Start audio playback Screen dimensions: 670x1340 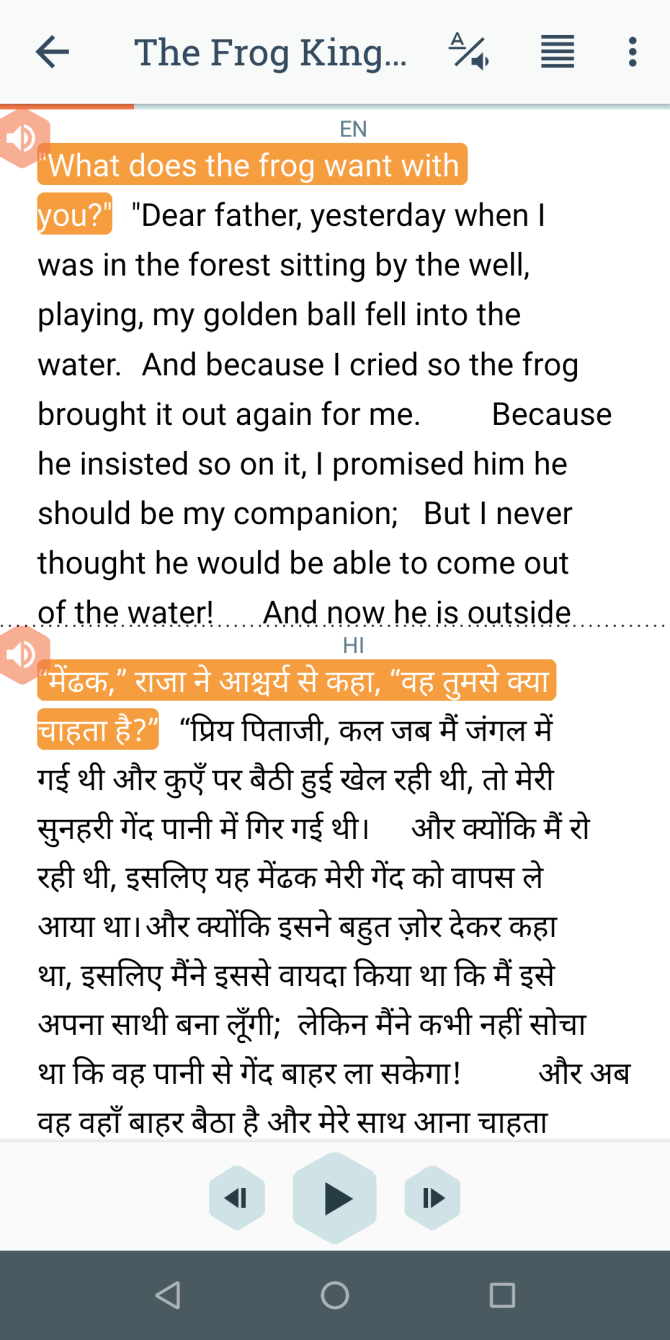click(335, 1197)
